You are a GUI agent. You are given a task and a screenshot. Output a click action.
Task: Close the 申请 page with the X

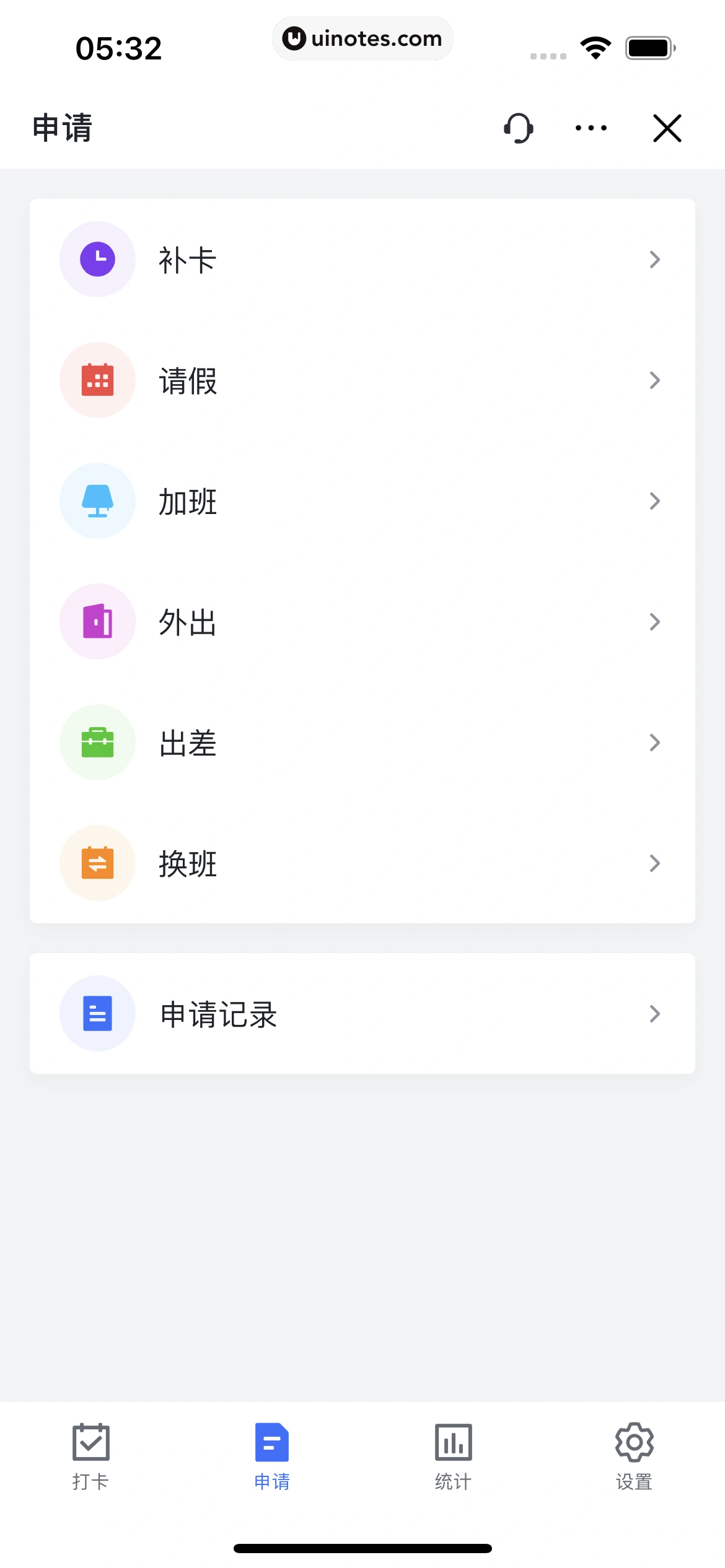tap(667, 128)
